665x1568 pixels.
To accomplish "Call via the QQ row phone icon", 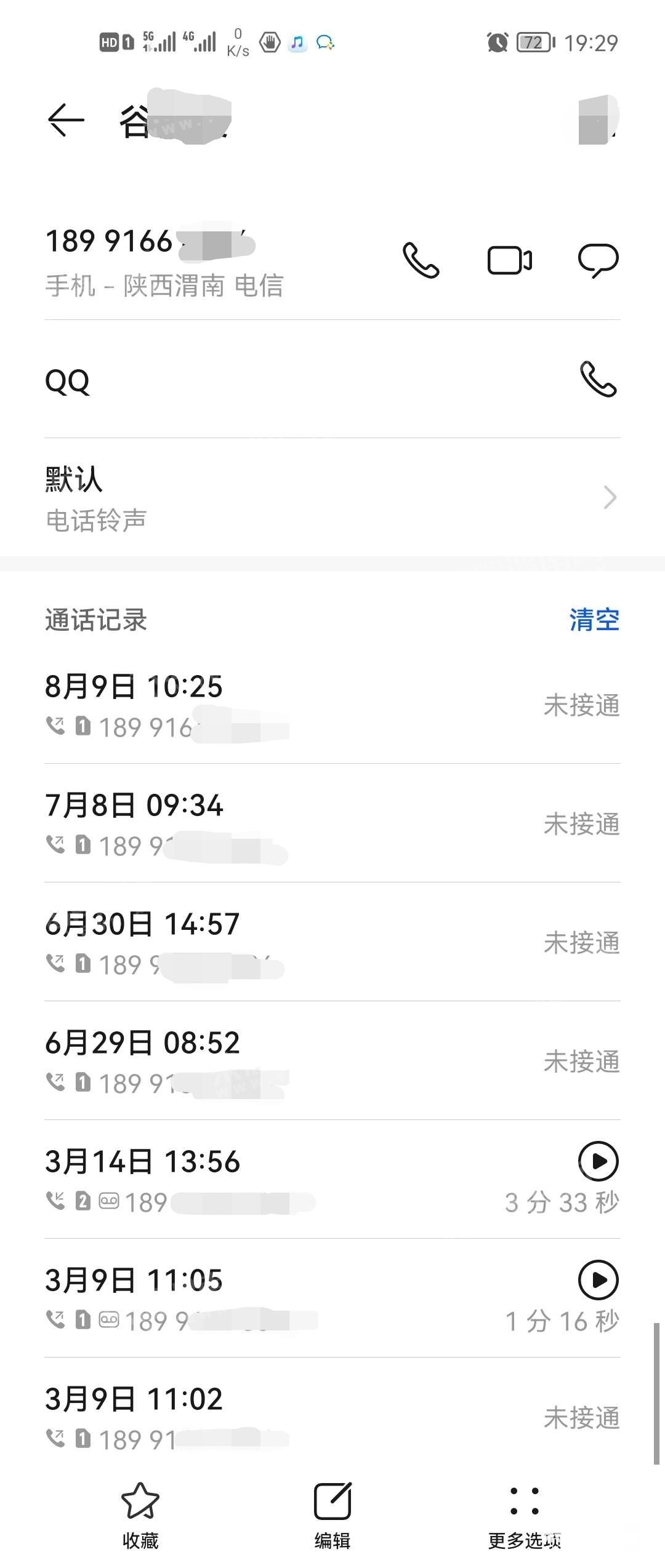I will point(598,379).
